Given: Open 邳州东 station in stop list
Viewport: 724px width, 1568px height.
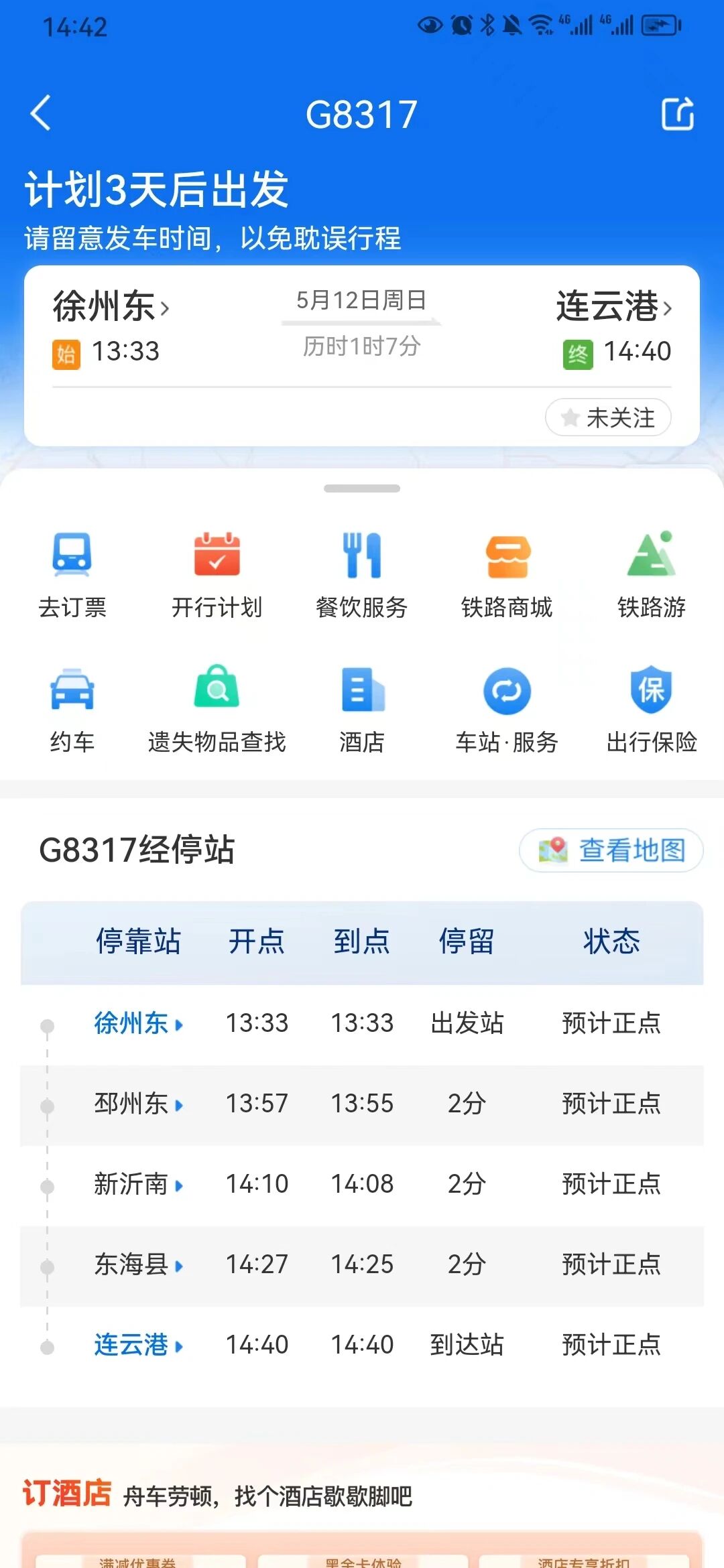Looking at the screenshot, I should click(x=138, y=1103).
